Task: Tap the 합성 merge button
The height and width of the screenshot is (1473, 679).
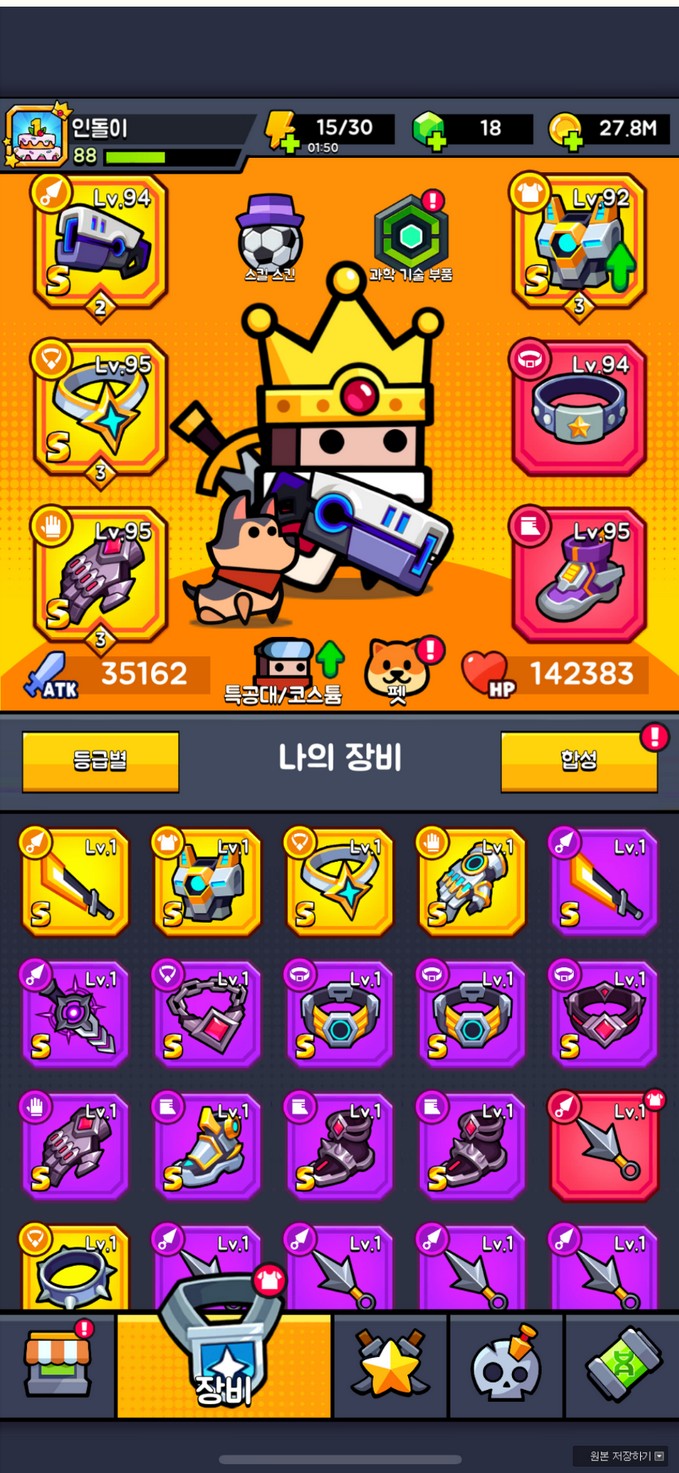Action: tap(579, 761)
